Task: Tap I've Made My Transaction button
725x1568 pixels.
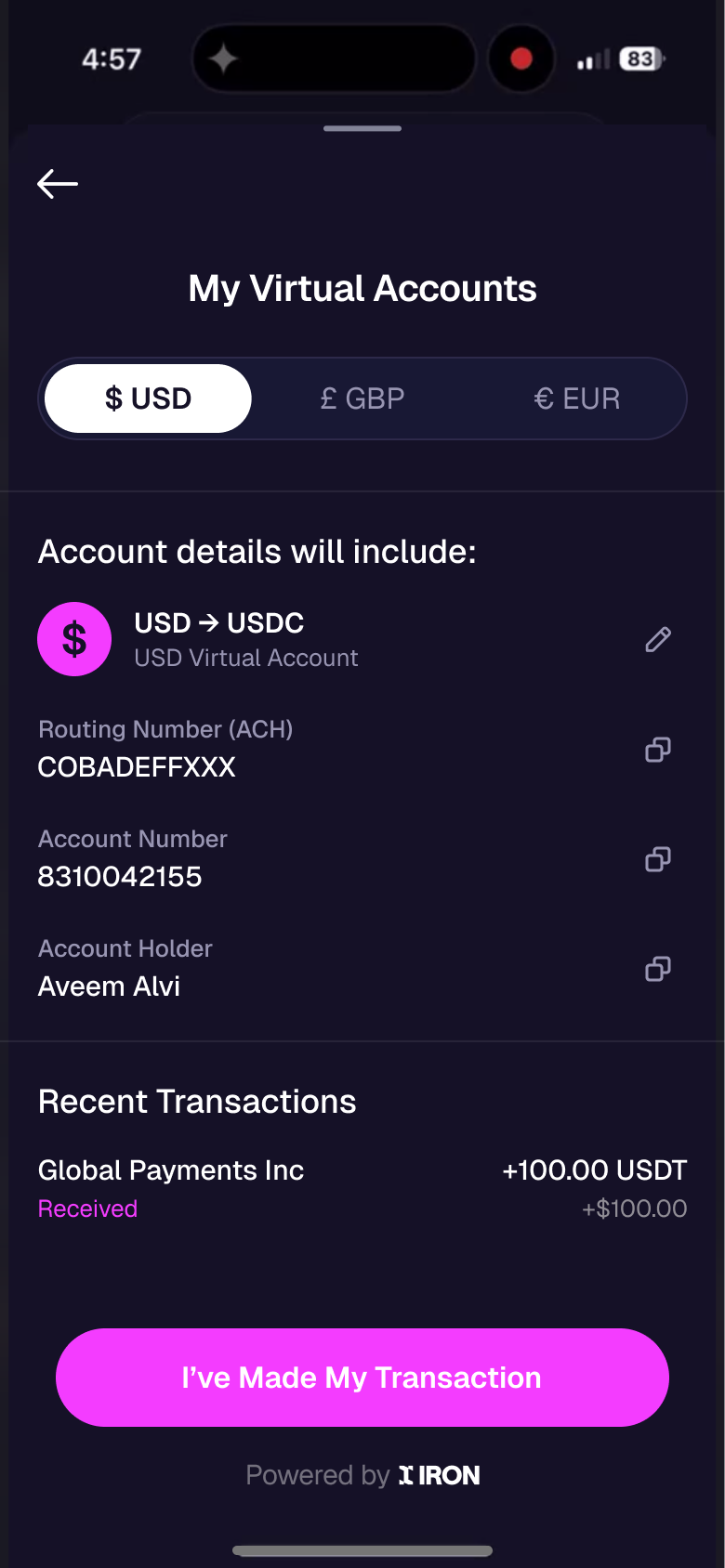Action: [362, 1378]
